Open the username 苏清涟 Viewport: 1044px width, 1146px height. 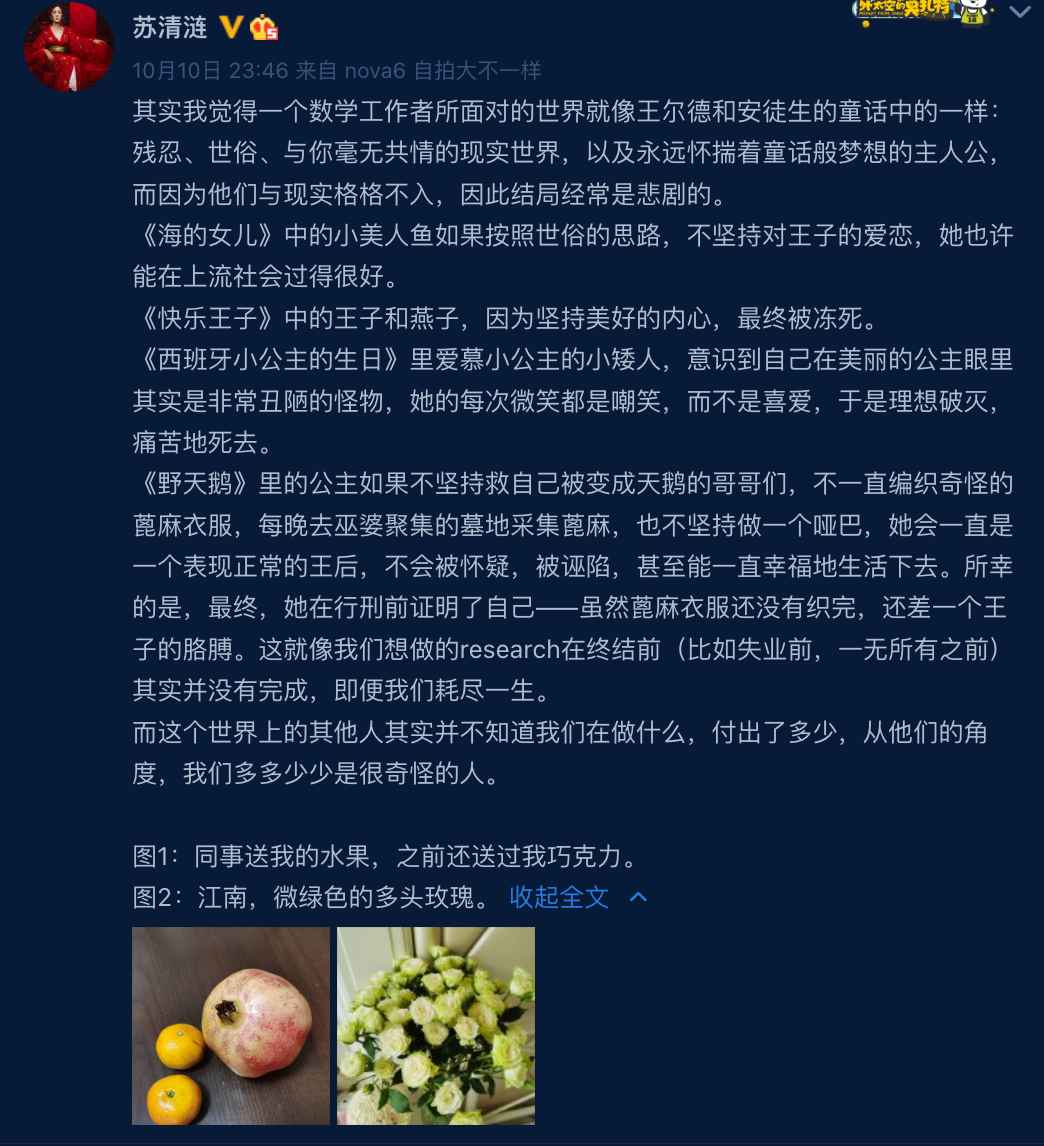click(x=170, y=27)
